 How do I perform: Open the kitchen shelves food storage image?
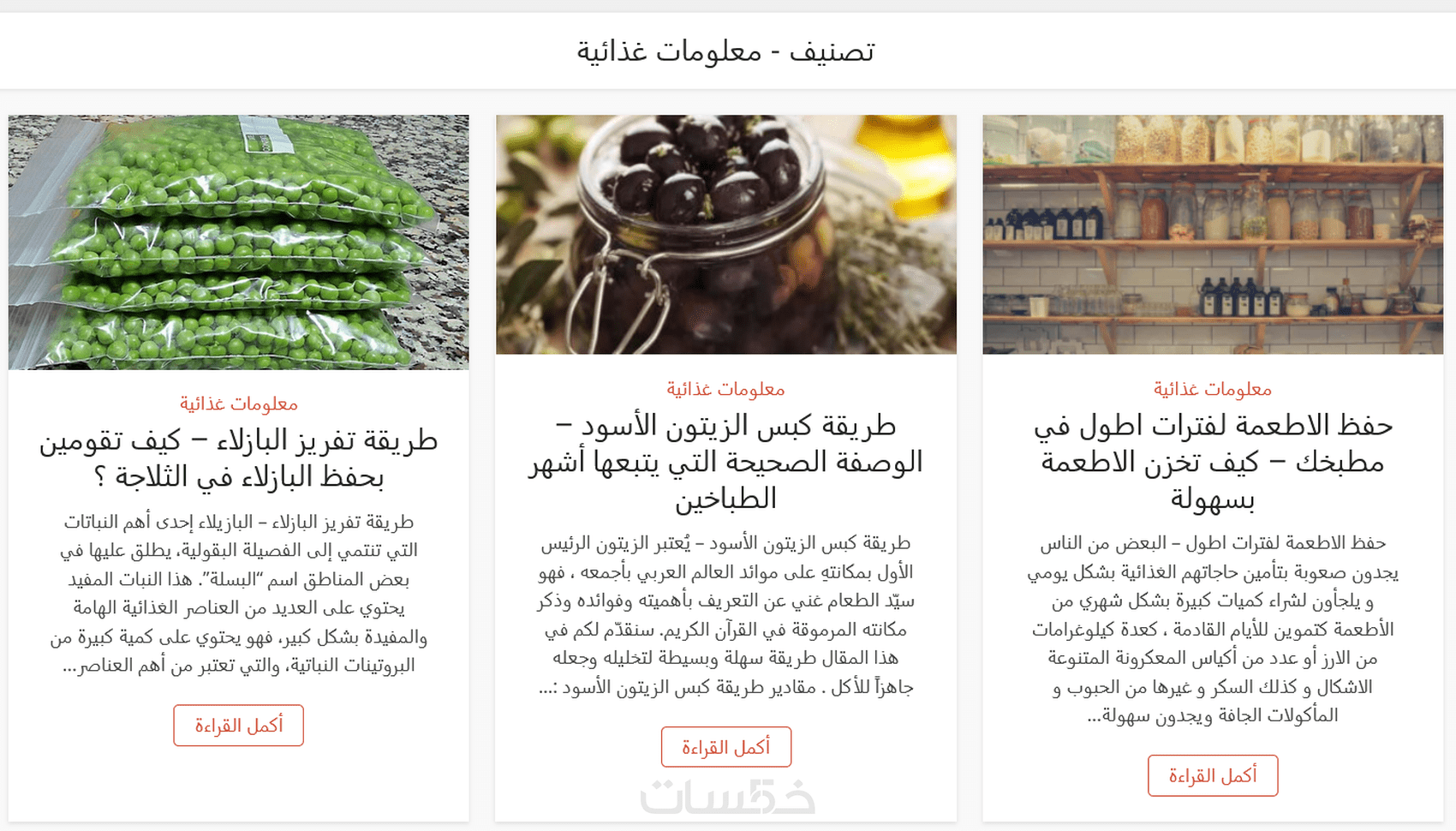[x=1212, y=234]
